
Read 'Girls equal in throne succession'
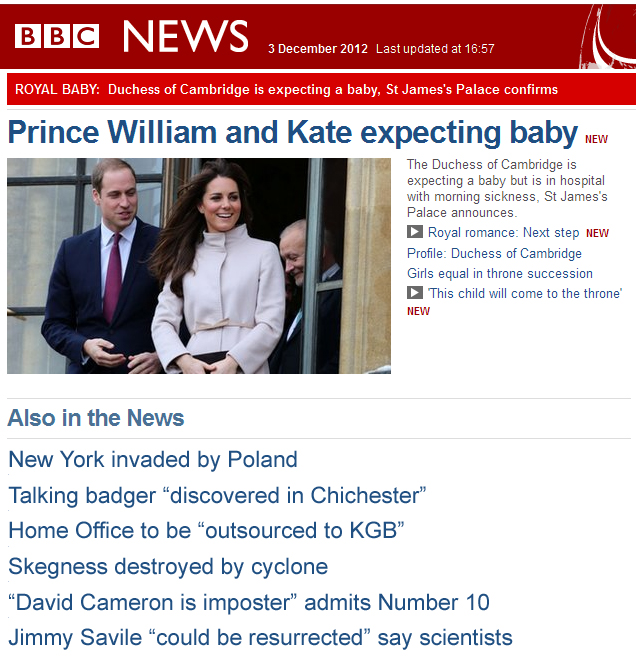(x=499, y=273)
